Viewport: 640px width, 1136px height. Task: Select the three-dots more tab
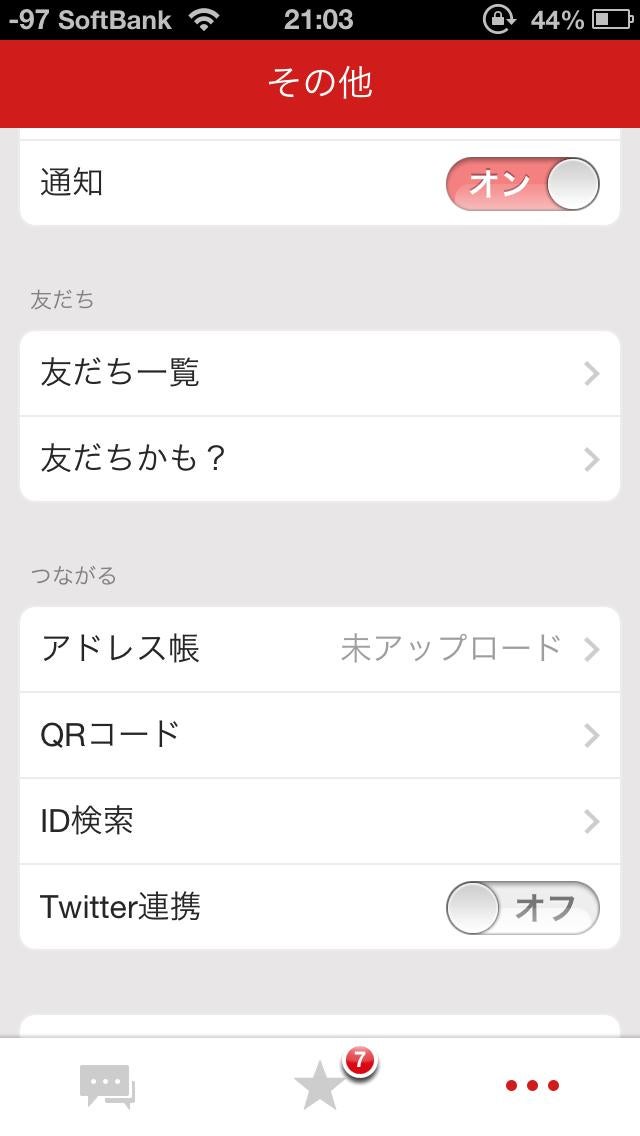coord(532,1086)
